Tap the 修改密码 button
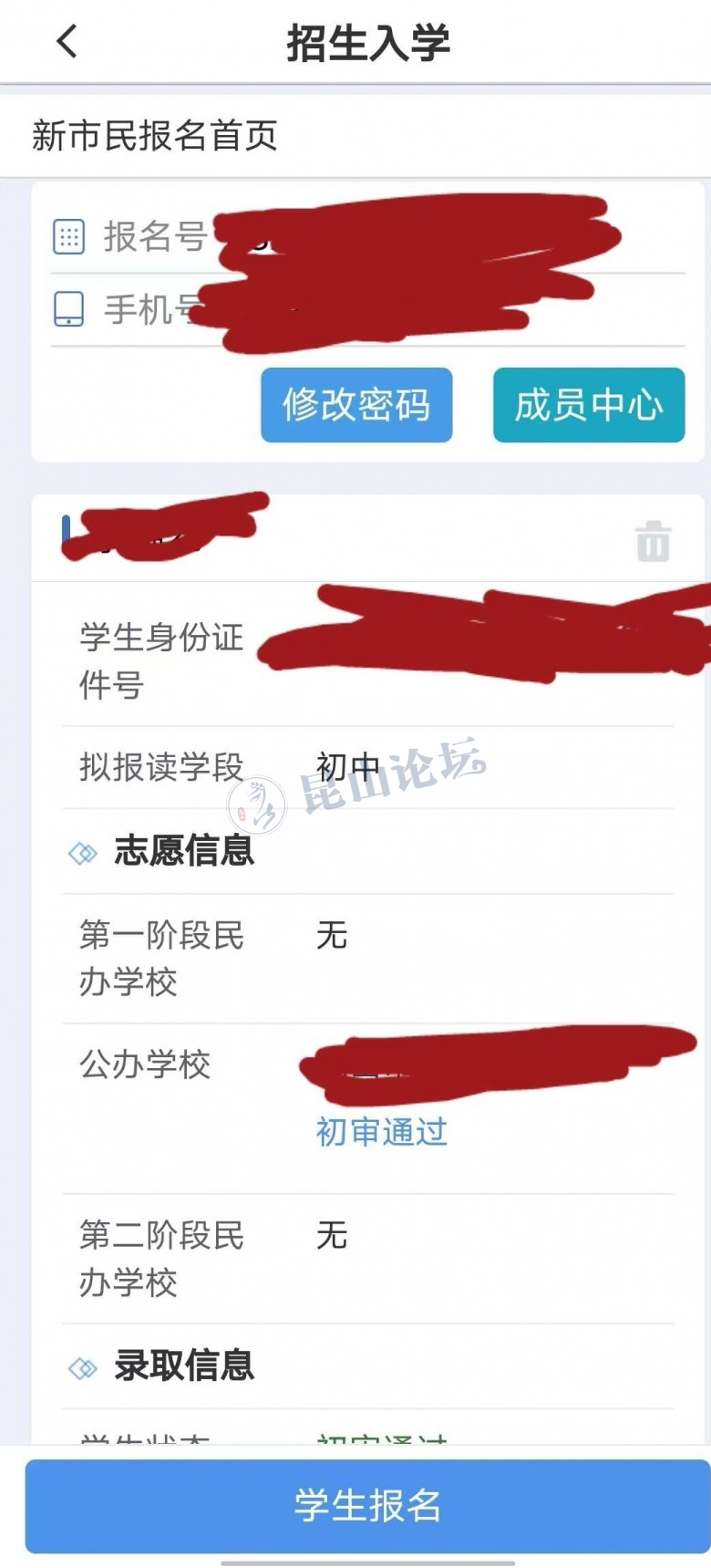 point(356,405)
